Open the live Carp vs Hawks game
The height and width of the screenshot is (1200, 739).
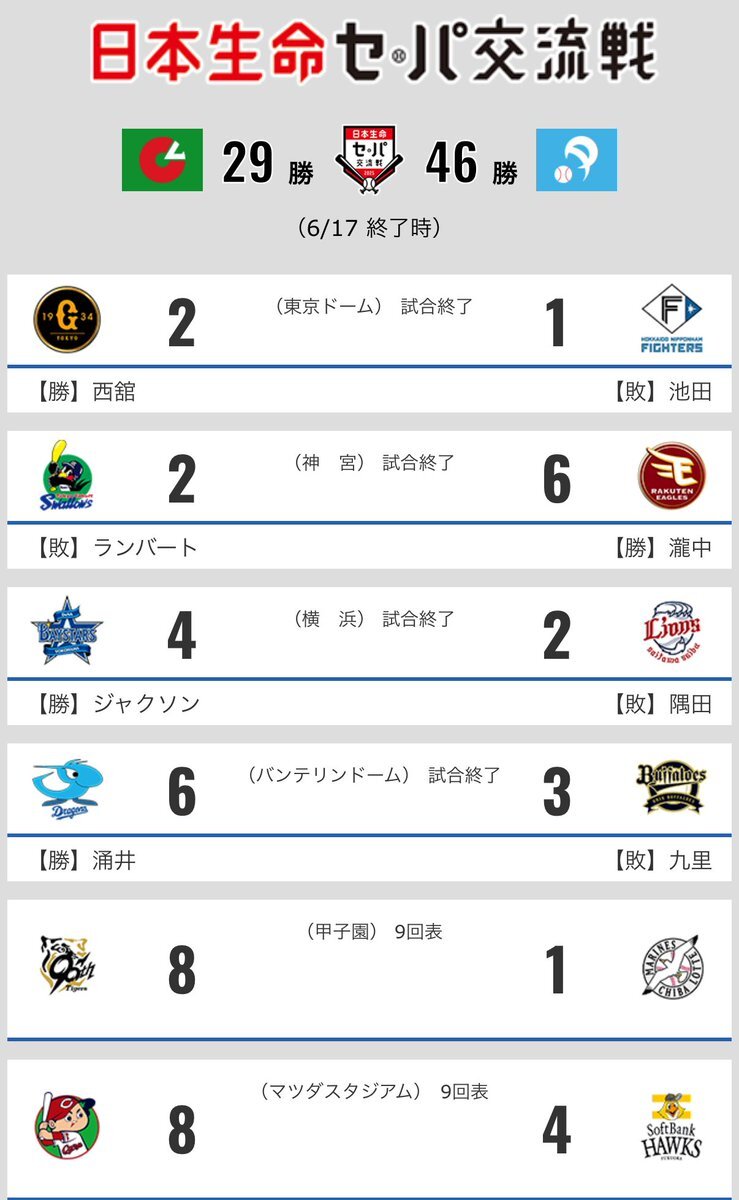click(x=369, y=1129)
